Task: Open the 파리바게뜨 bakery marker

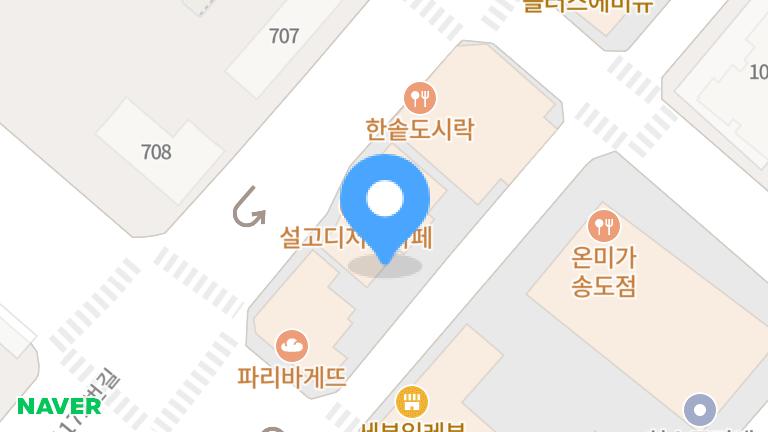Action: pos(291,346)
